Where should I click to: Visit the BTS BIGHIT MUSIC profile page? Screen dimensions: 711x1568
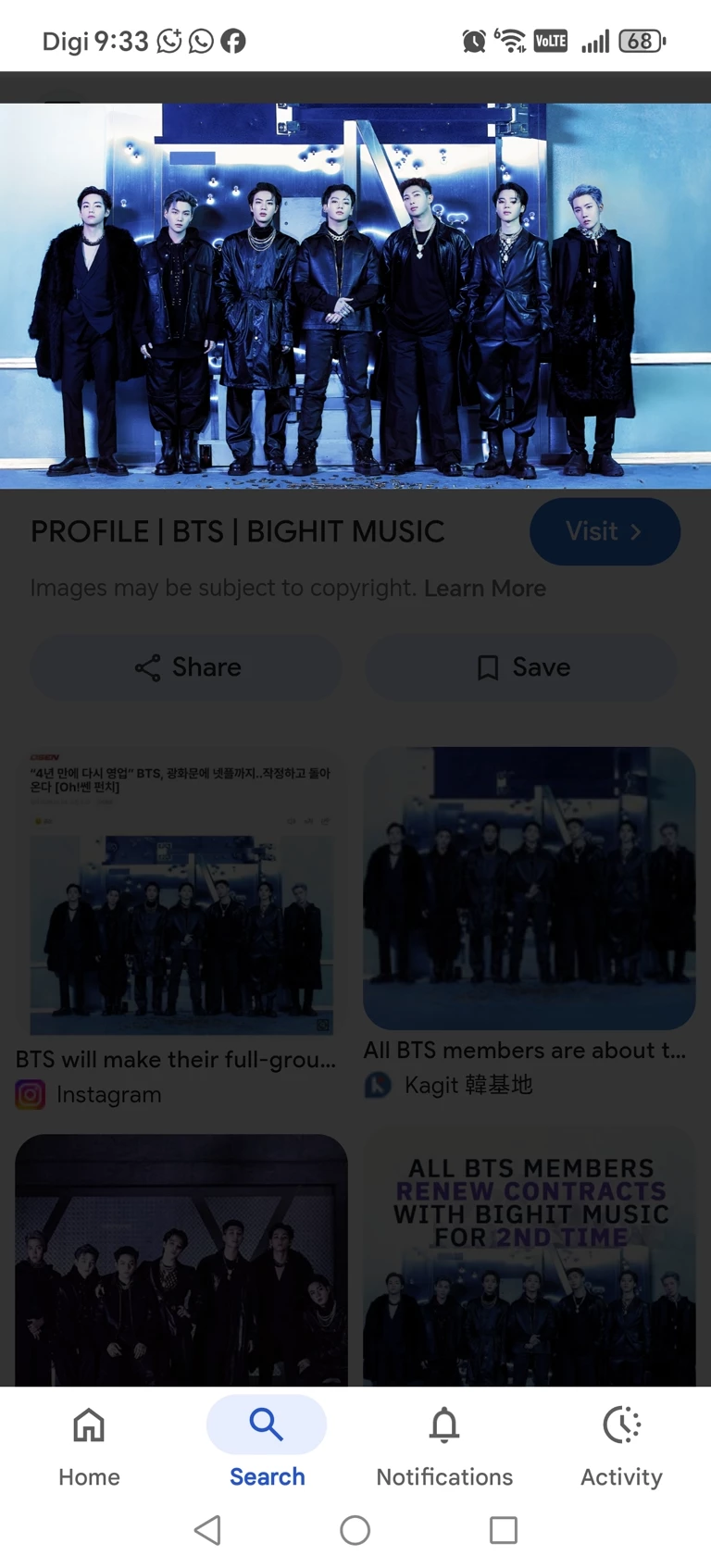(x=605, y=531)
